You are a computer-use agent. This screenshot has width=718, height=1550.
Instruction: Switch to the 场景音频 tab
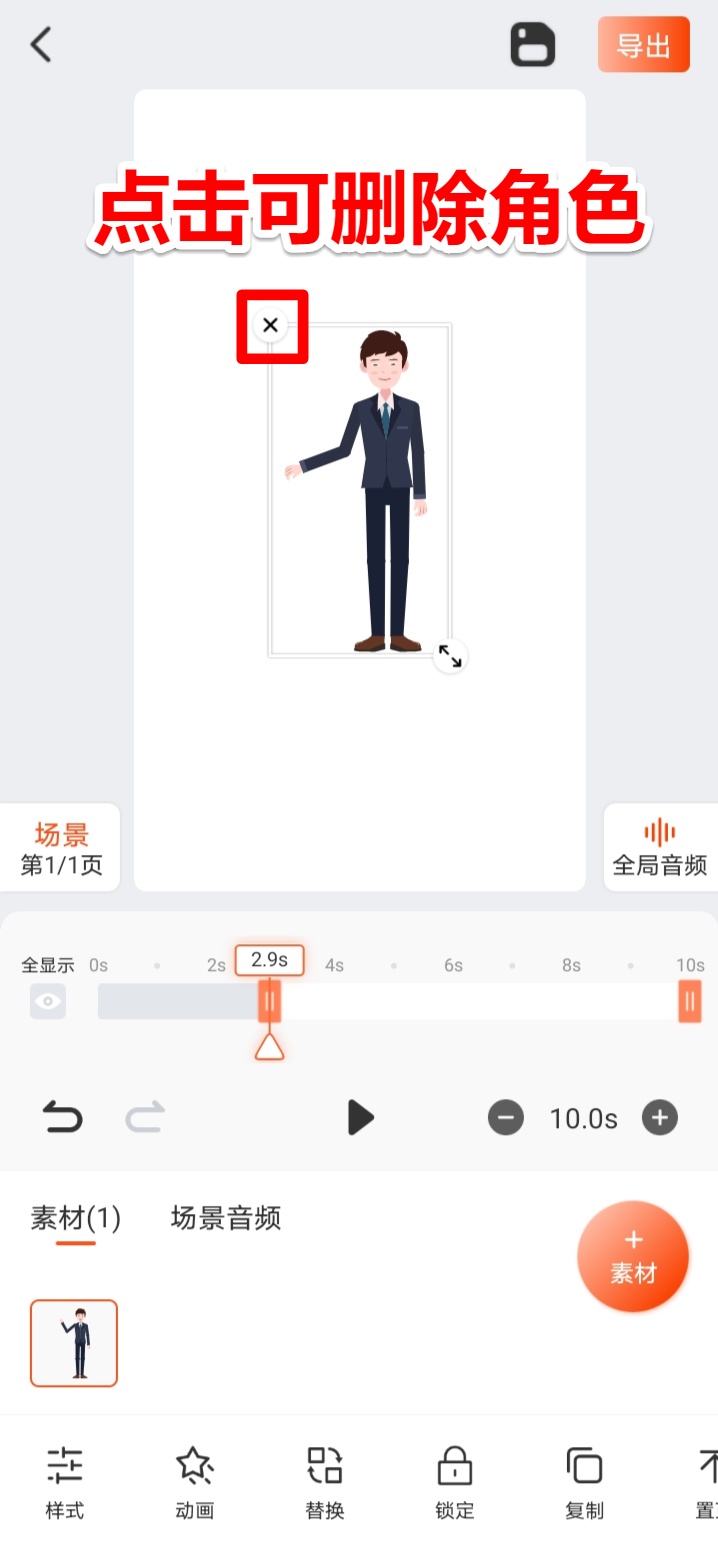pos(226,1217)
